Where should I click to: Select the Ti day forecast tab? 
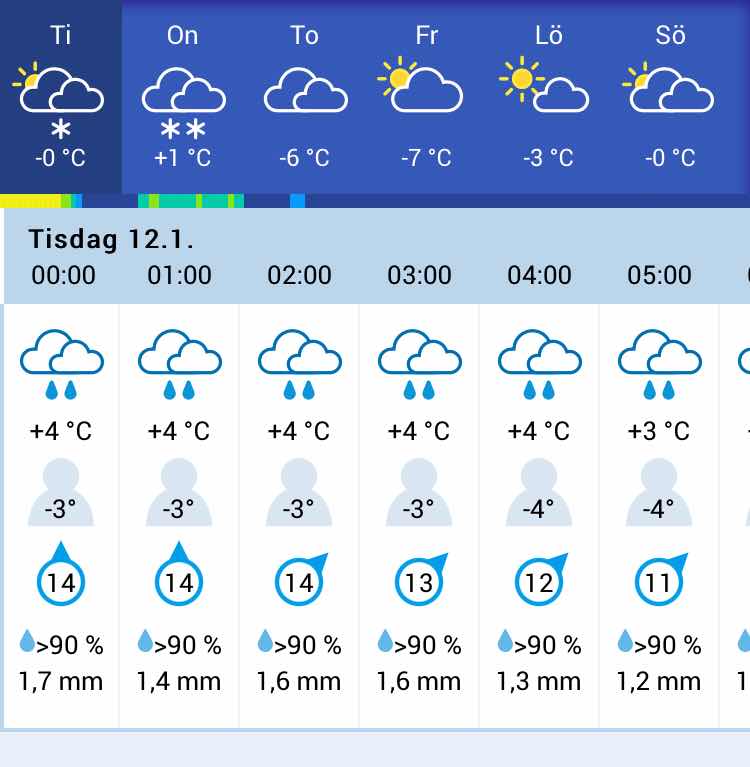61,97
